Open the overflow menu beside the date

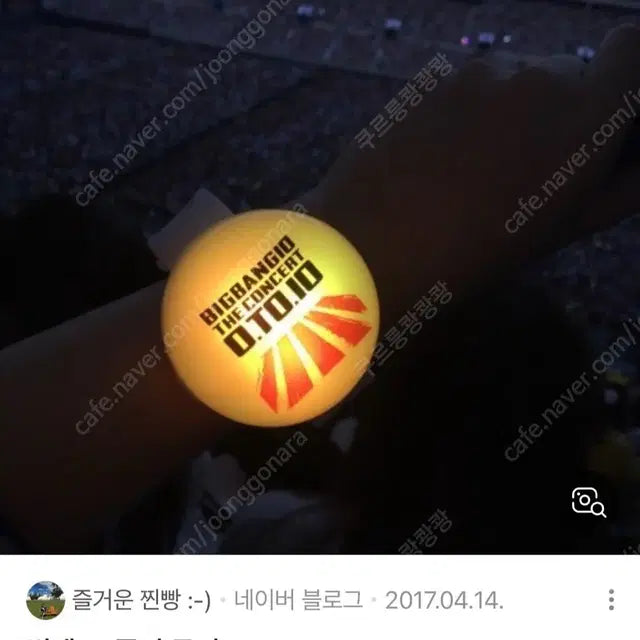click(611, 600)
